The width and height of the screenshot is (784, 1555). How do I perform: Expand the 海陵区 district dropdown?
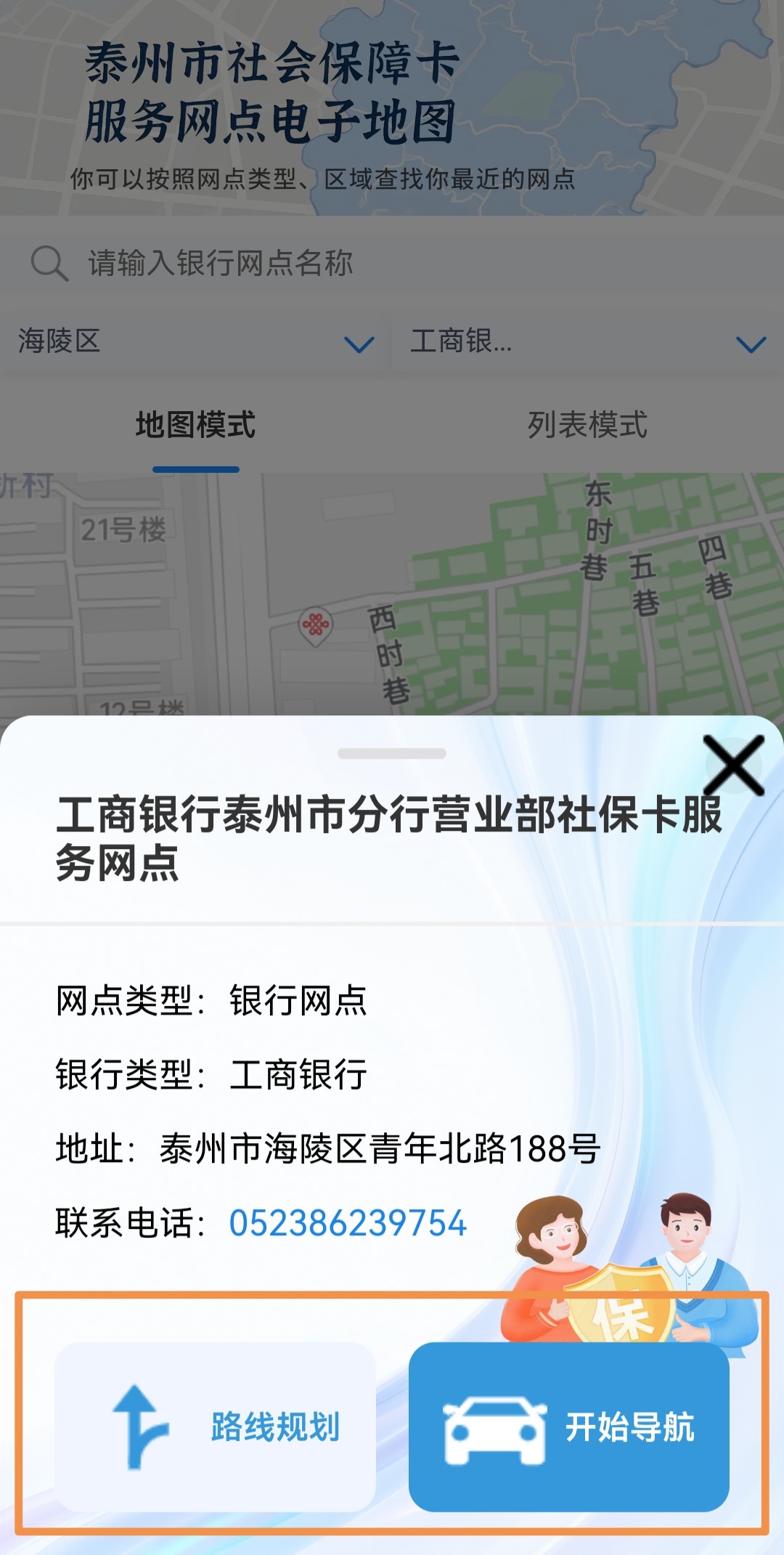coord(195,342)
